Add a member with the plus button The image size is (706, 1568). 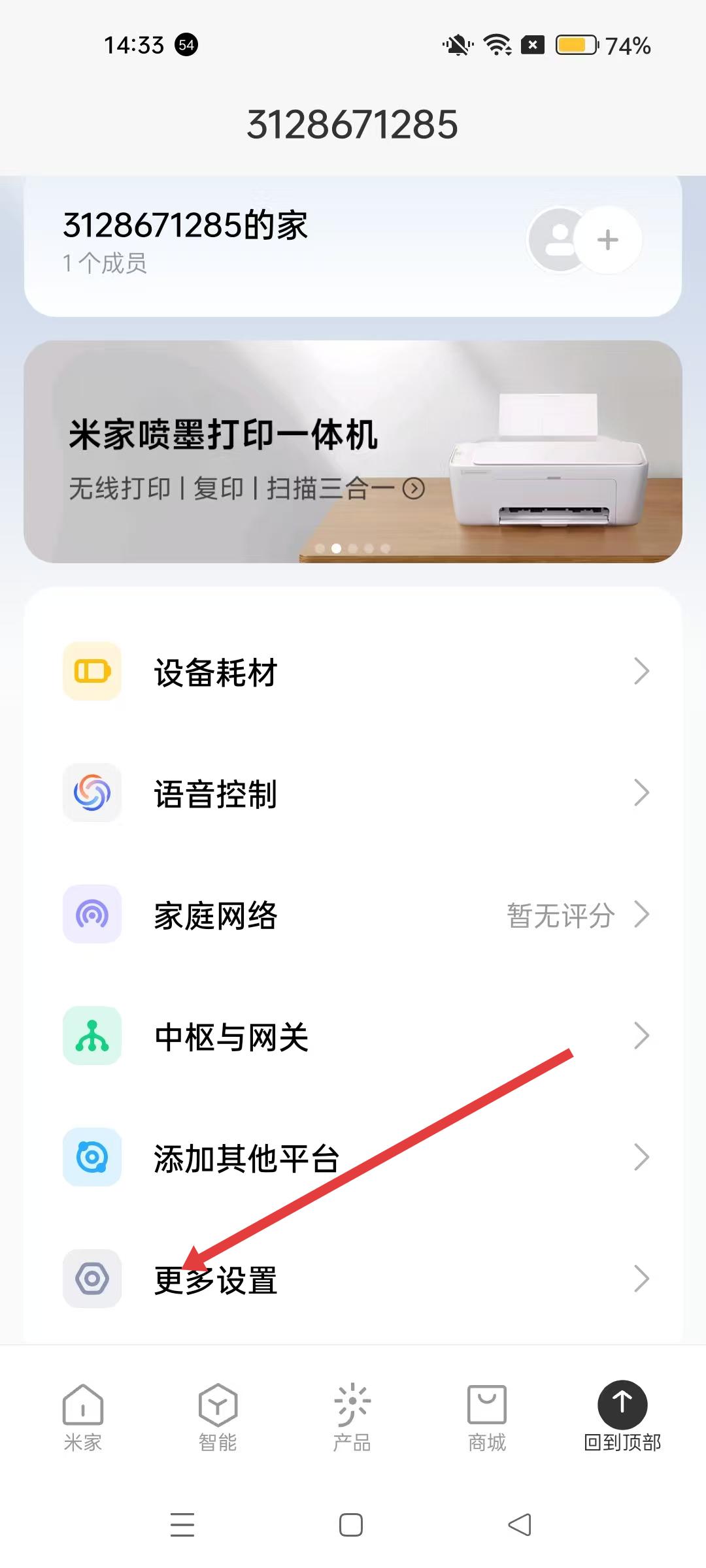(608, 240)
